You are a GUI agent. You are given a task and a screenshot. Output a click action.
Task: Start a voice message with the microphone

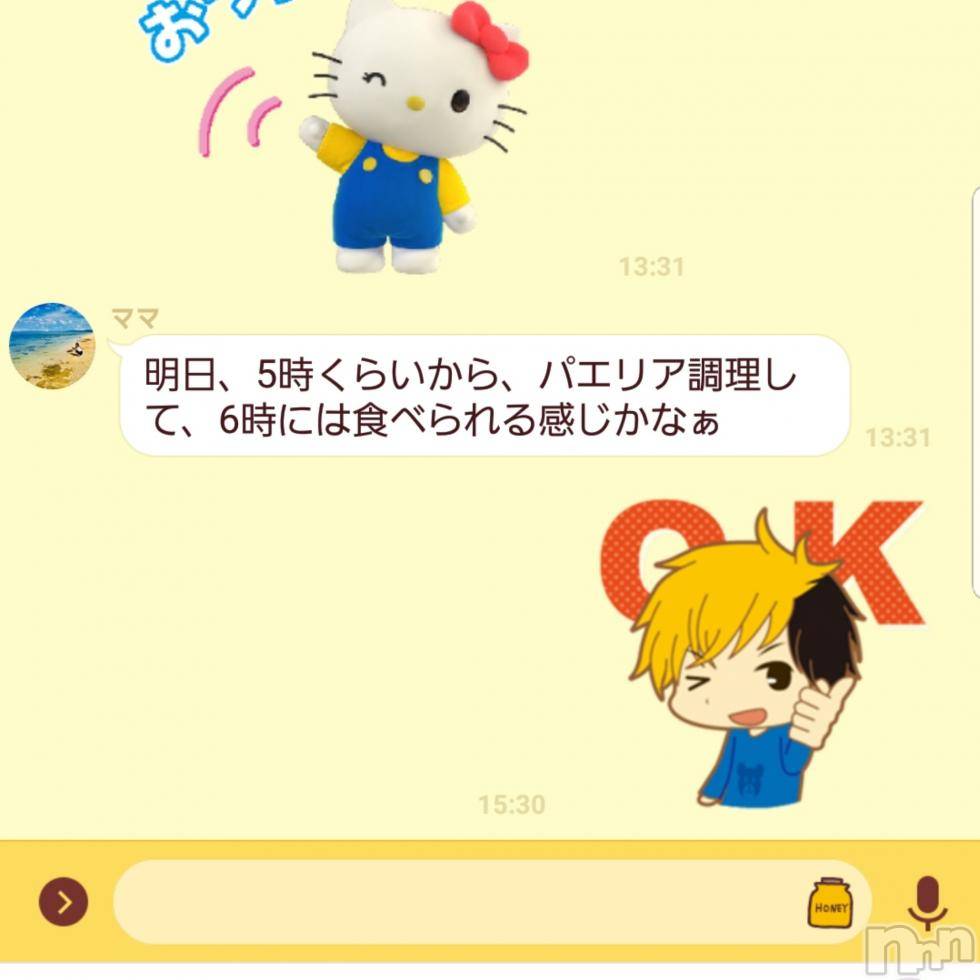coord(926,903)
